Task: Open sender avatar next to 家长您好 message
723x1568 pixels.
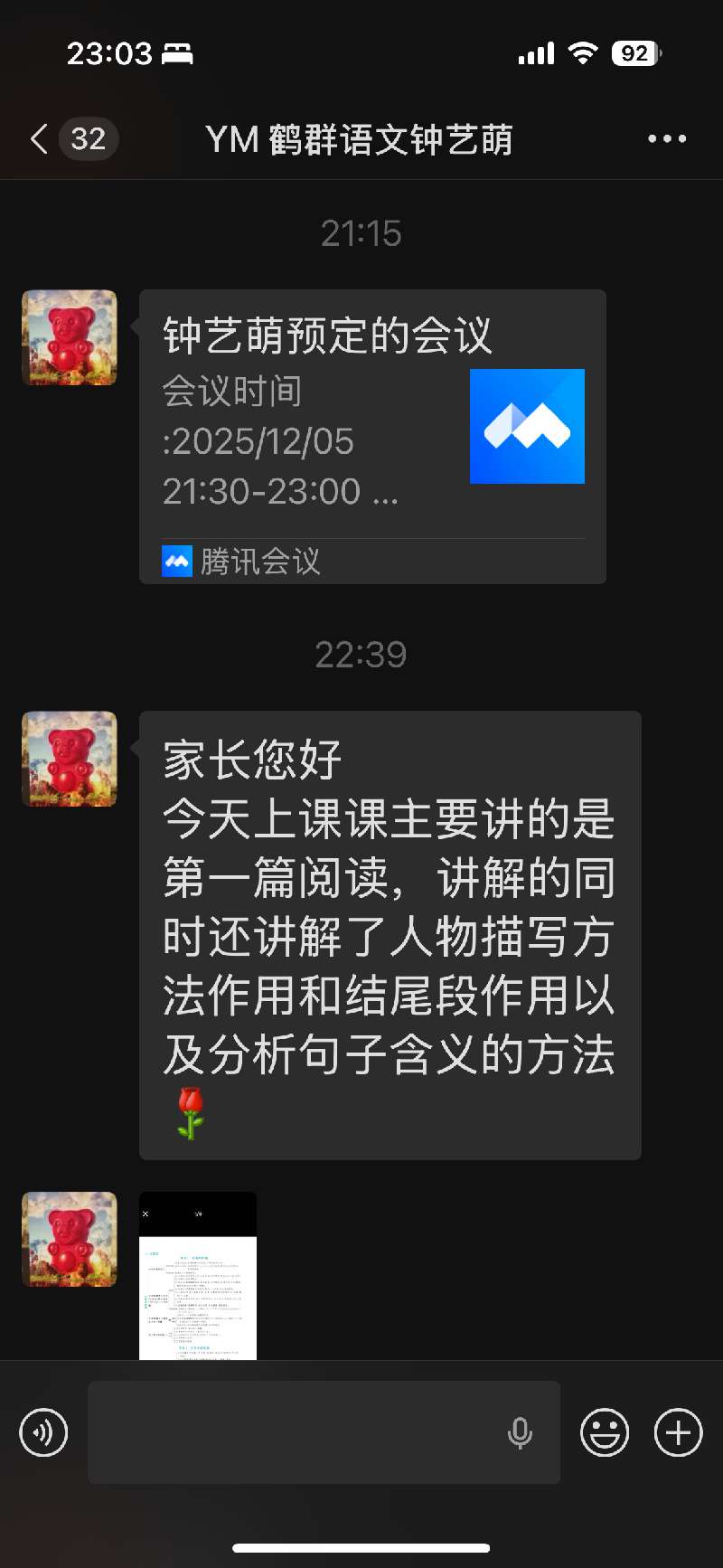Action: tap(70, 759)
